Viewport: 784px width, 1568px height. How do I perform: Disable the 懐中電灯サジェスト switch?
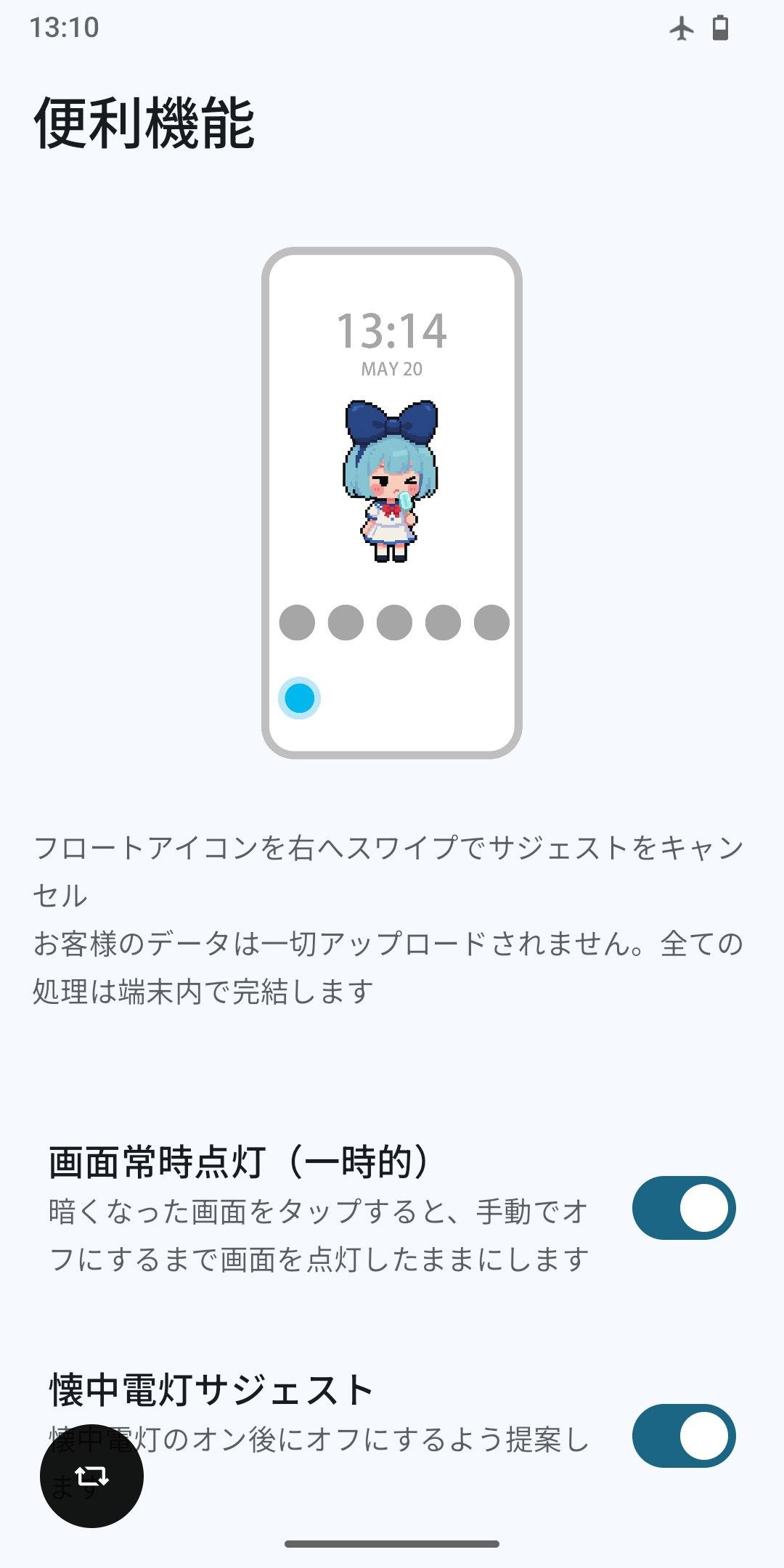(683, 1436)
